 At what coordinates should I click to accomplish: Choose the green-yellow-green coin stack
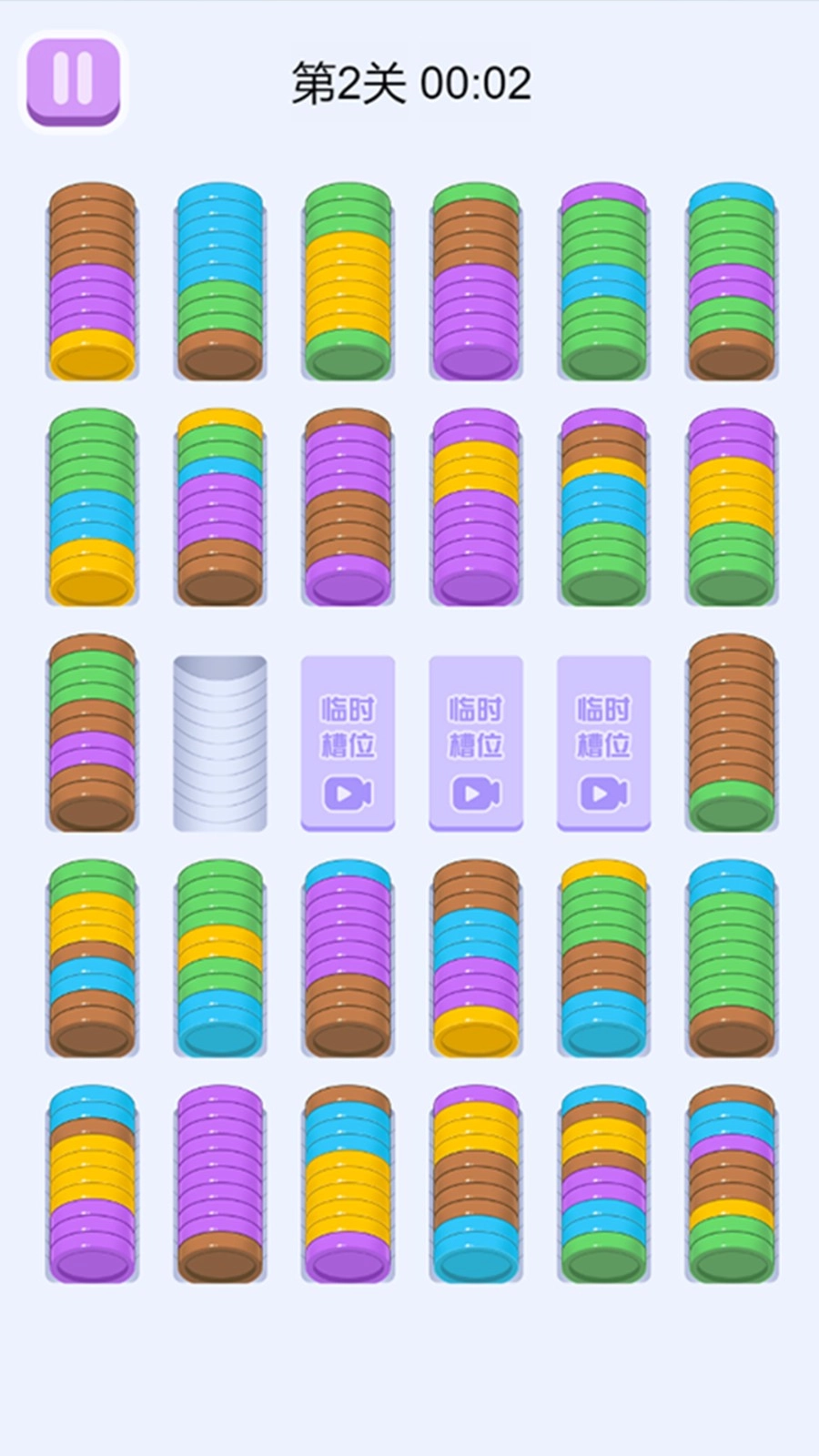coord(348,282)
